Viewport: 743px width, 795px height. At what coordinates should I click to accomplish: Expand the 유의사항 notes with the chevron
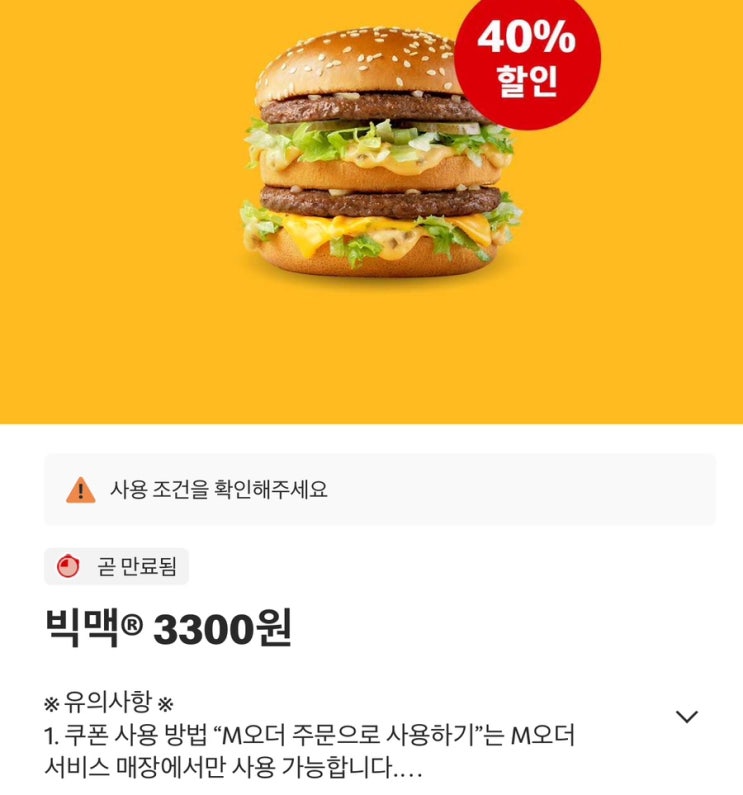(x=687, y=716)
